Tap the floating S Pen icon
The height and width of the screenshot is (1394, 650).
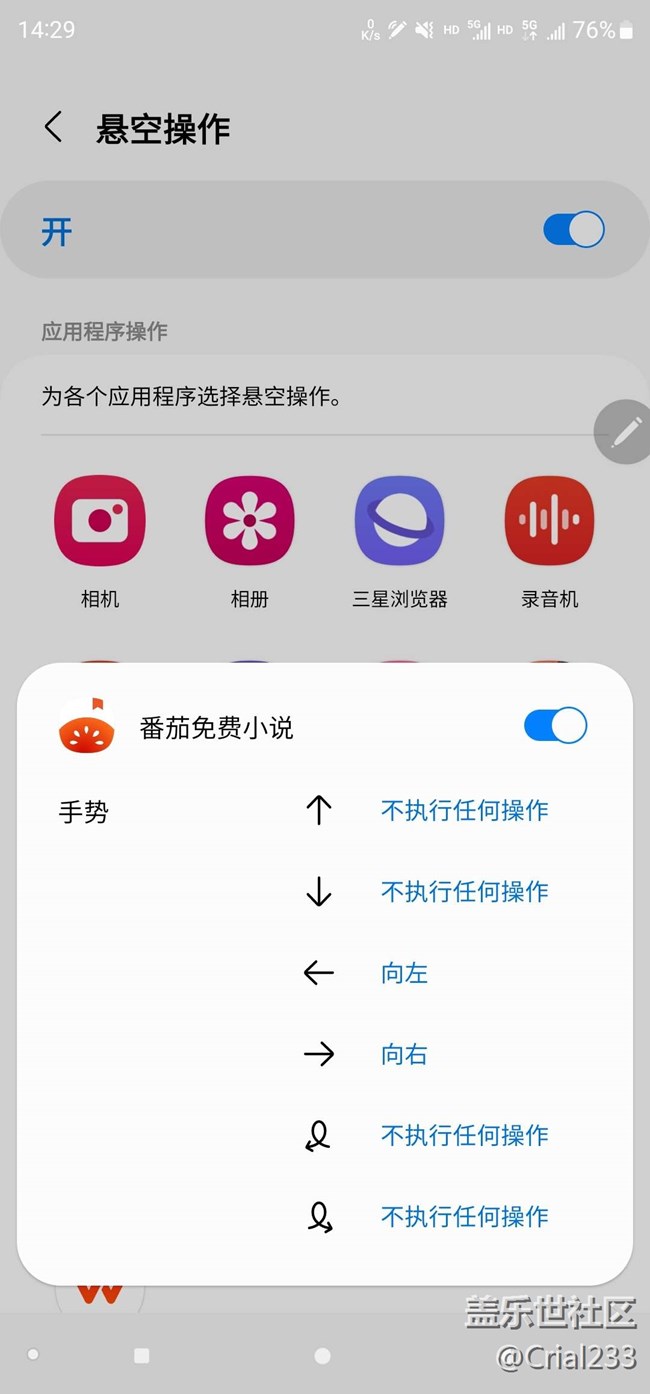click(625, 432)
